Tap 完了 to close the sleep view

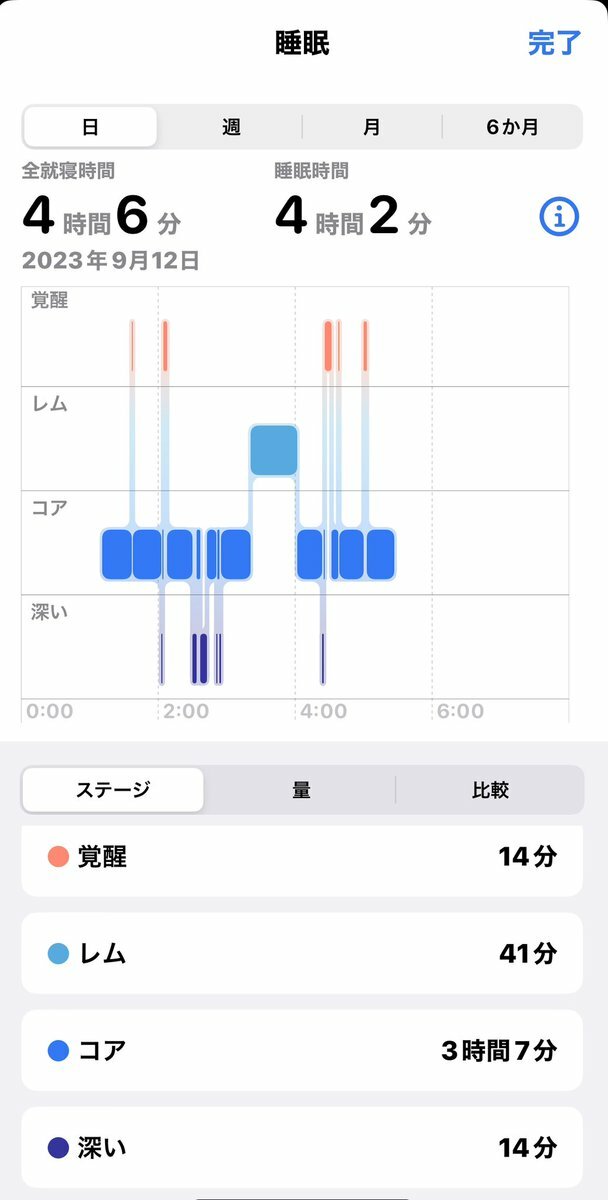pyautogui.click(x=554, y=43)
